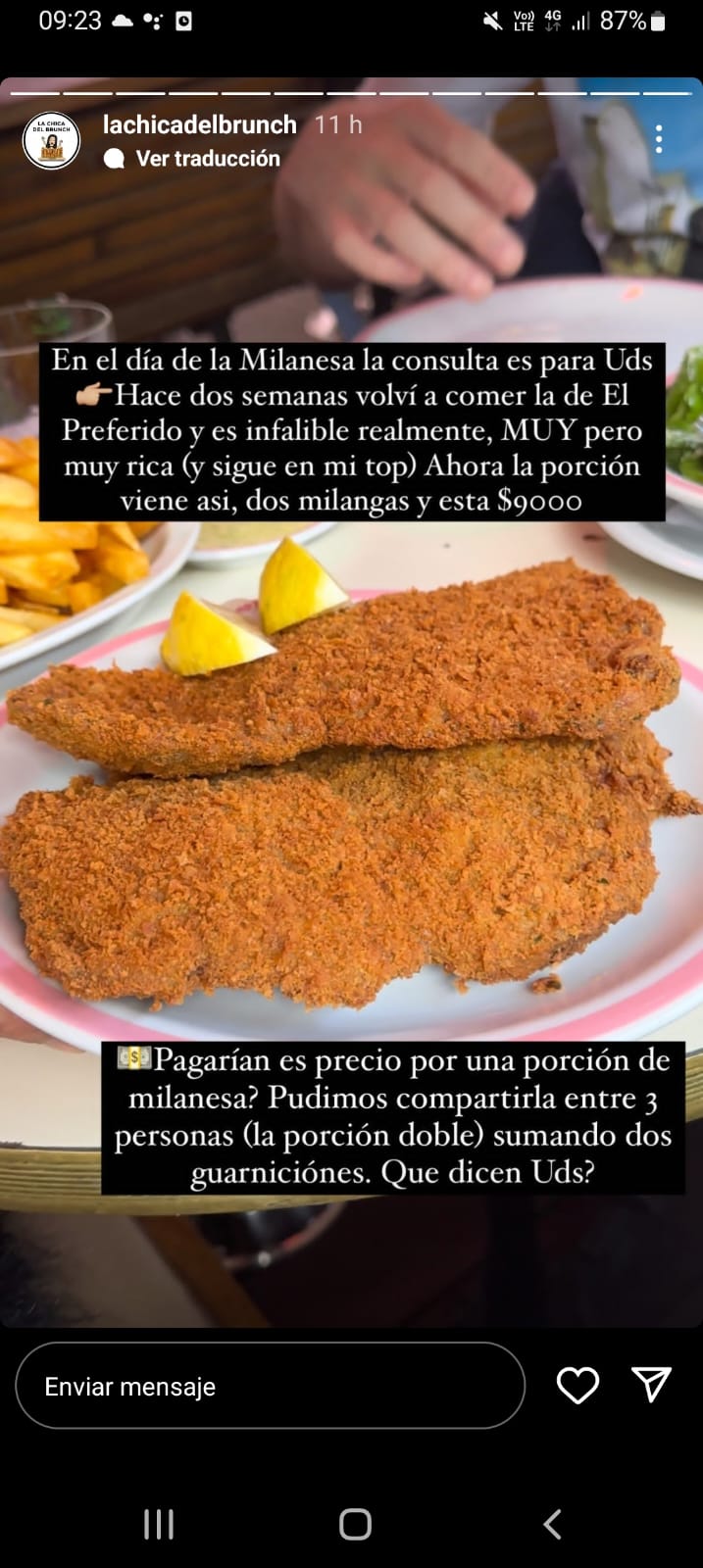The image size is (703, 1568).
Task: Open lachicadelbrunch profile picture
Action: [x=51, y=140]
